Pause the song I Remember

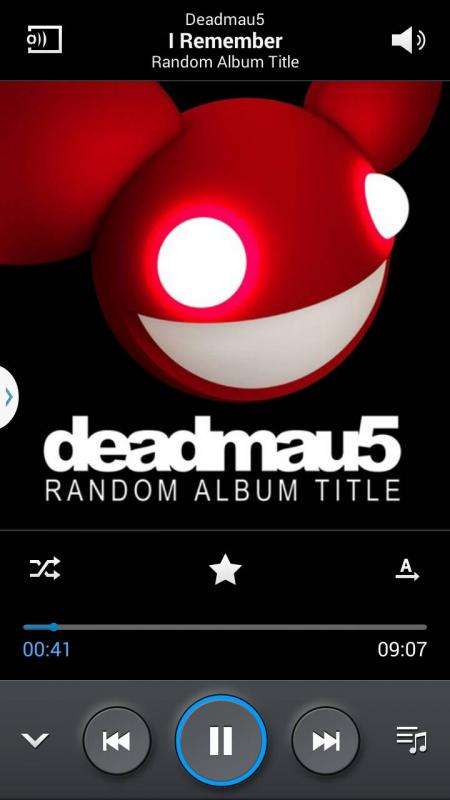[x=221, y=740]
